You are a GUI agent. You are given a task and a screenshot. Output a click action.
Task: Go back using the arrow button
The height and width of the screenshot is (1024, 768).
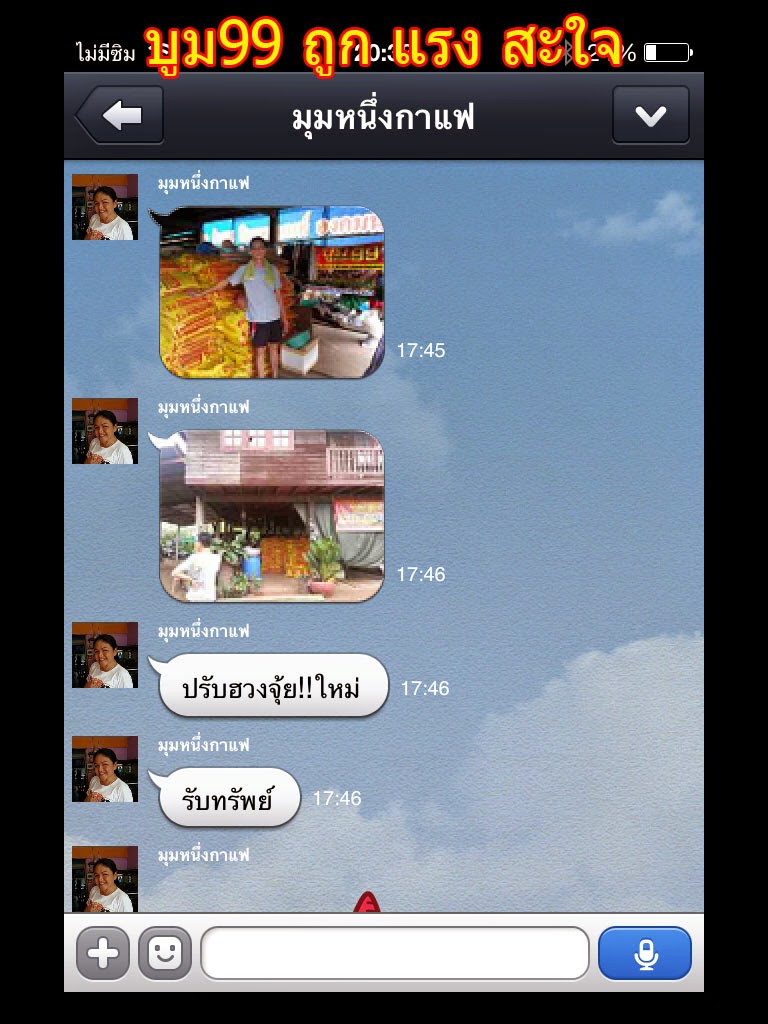(x=120, y=116)
